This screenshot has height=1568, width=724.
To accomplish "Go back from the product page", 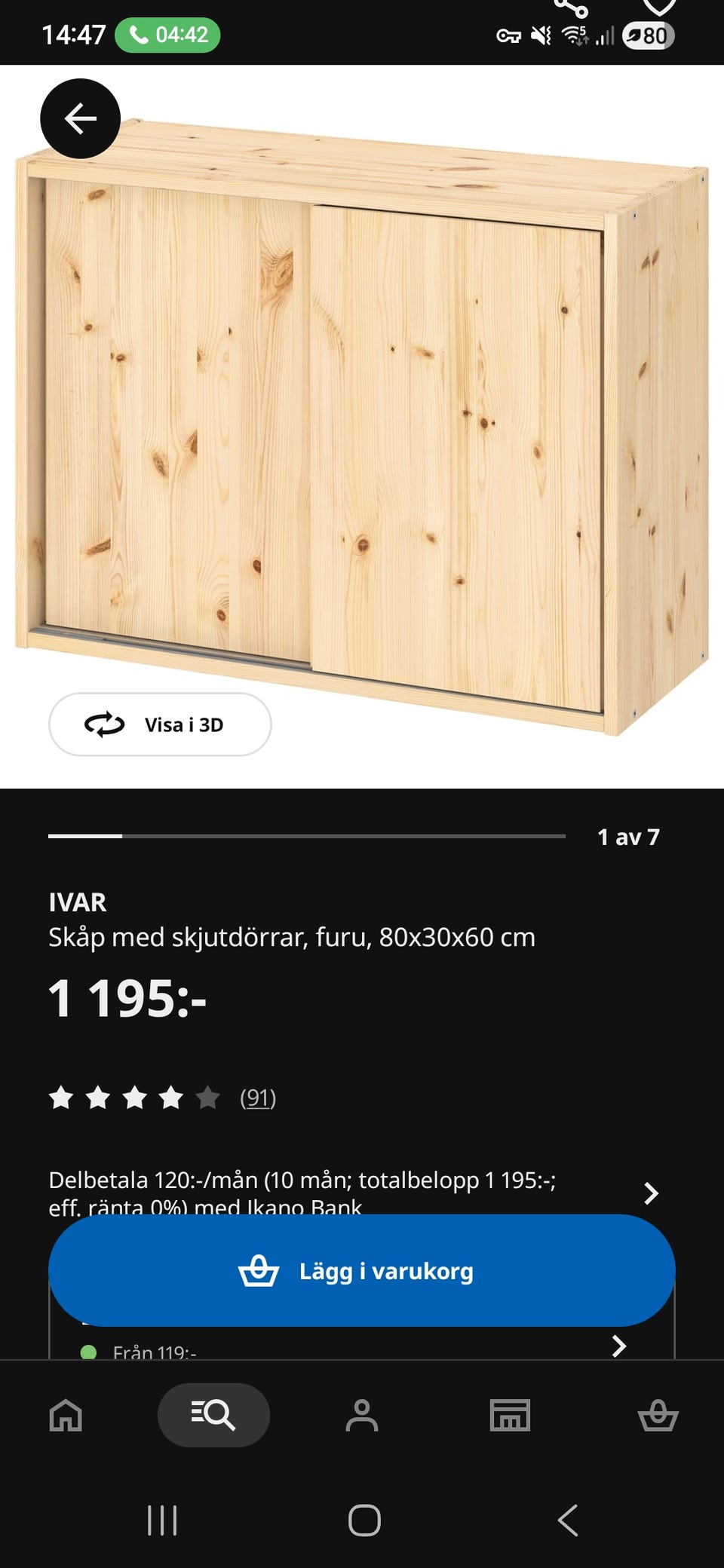I will (79, 117).
